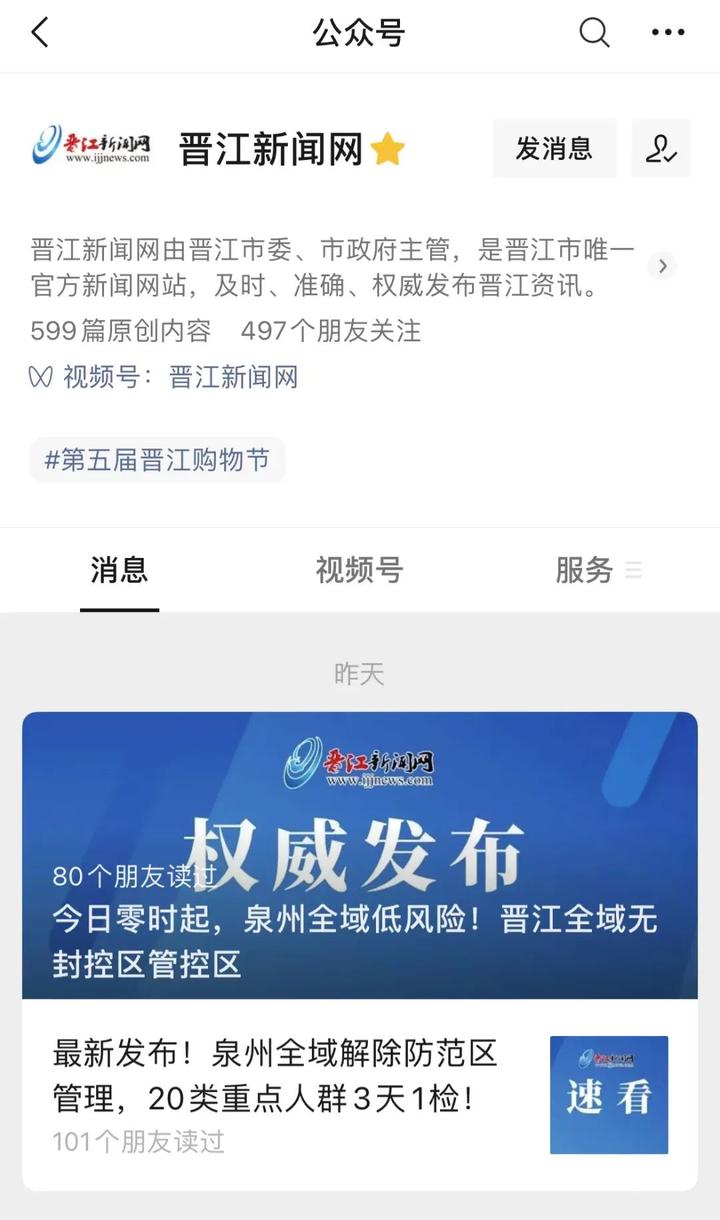Switch to the 视频号 tab
Screen dimensions: 720x1220
359,570
